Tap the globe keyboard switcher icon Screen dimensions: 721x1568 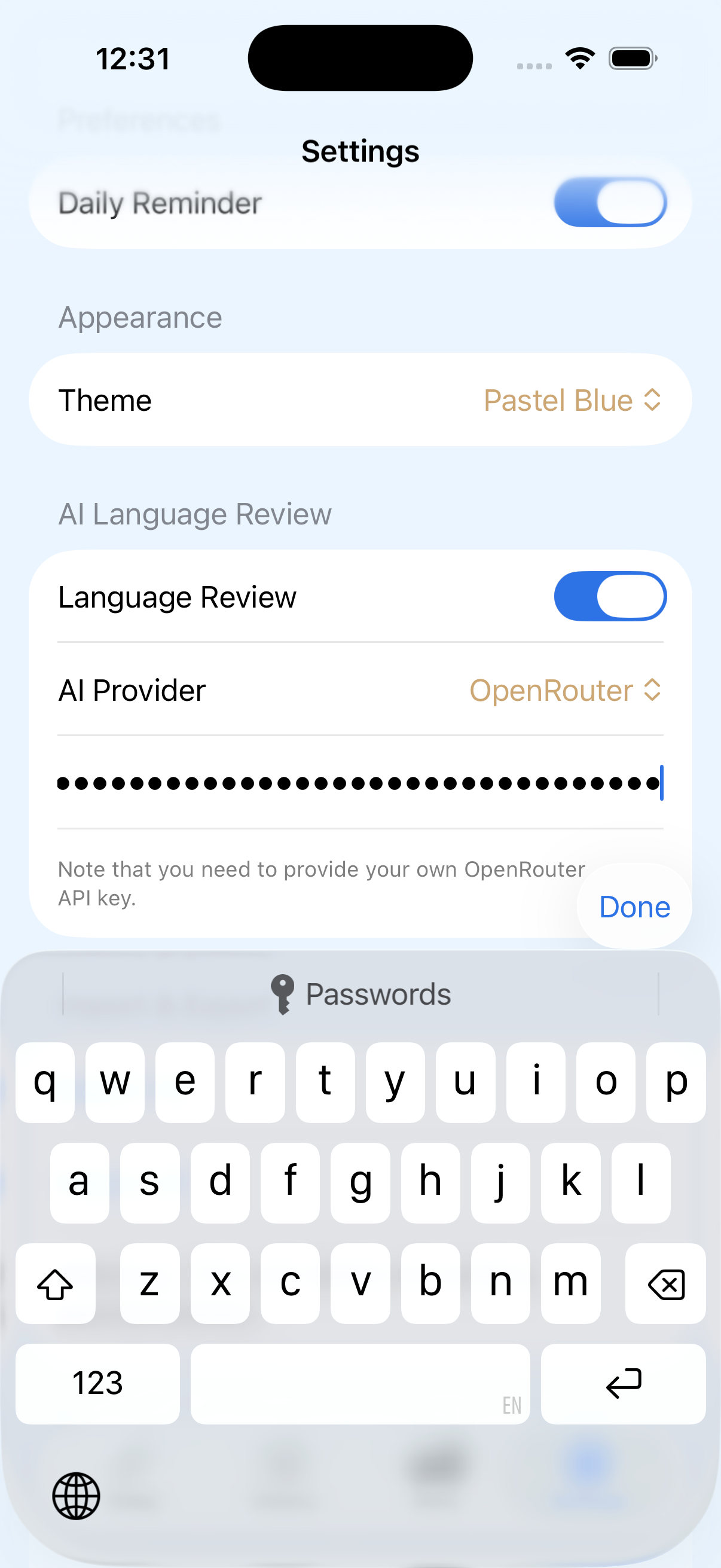pyautogui.click(x=77, y=1496)
